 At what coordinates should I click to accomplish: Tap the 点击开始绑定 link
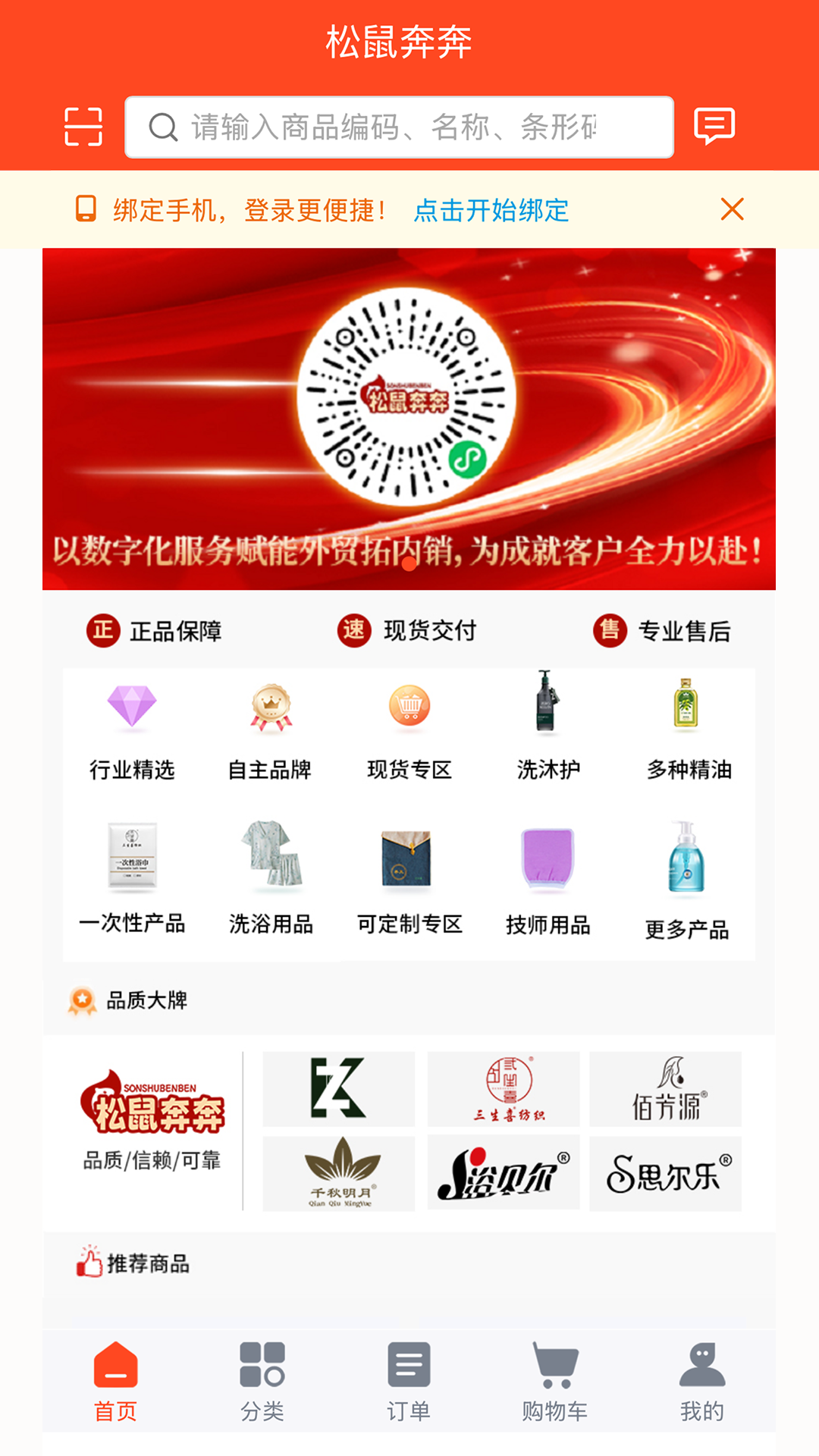[491, 210]
